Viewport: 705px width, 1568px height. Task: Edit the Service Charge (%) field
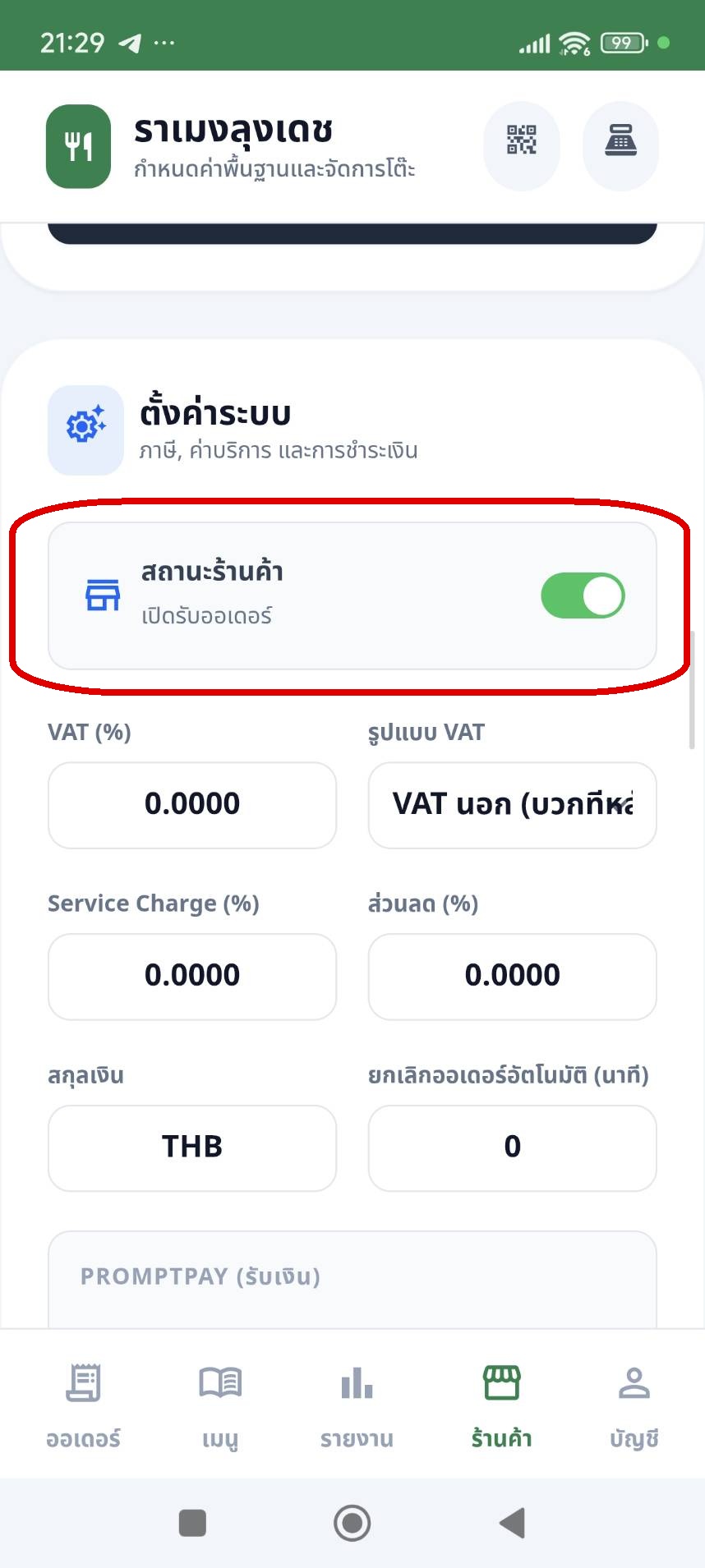pos(192,976)
